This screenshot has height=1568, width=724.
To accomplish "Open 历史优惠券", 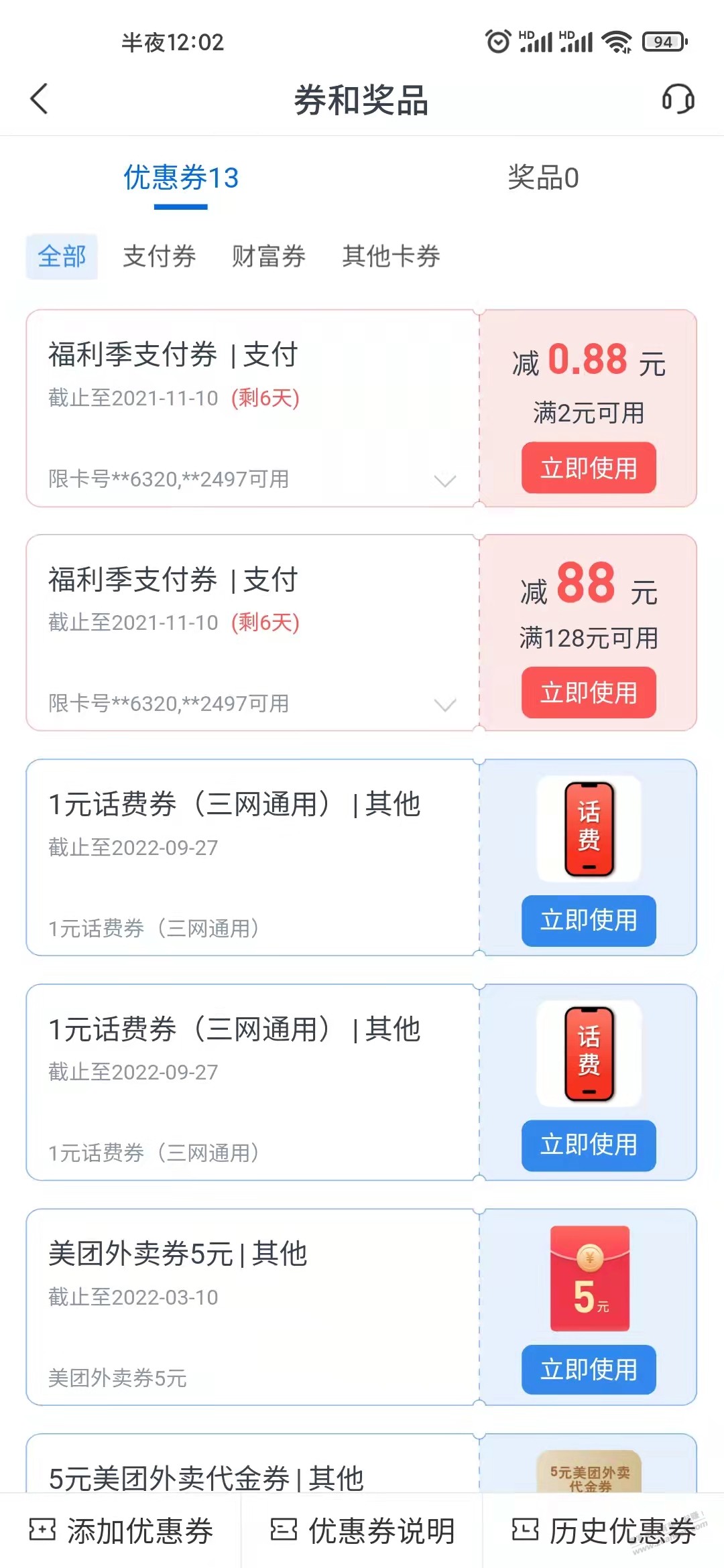I will pos(603,1530).
